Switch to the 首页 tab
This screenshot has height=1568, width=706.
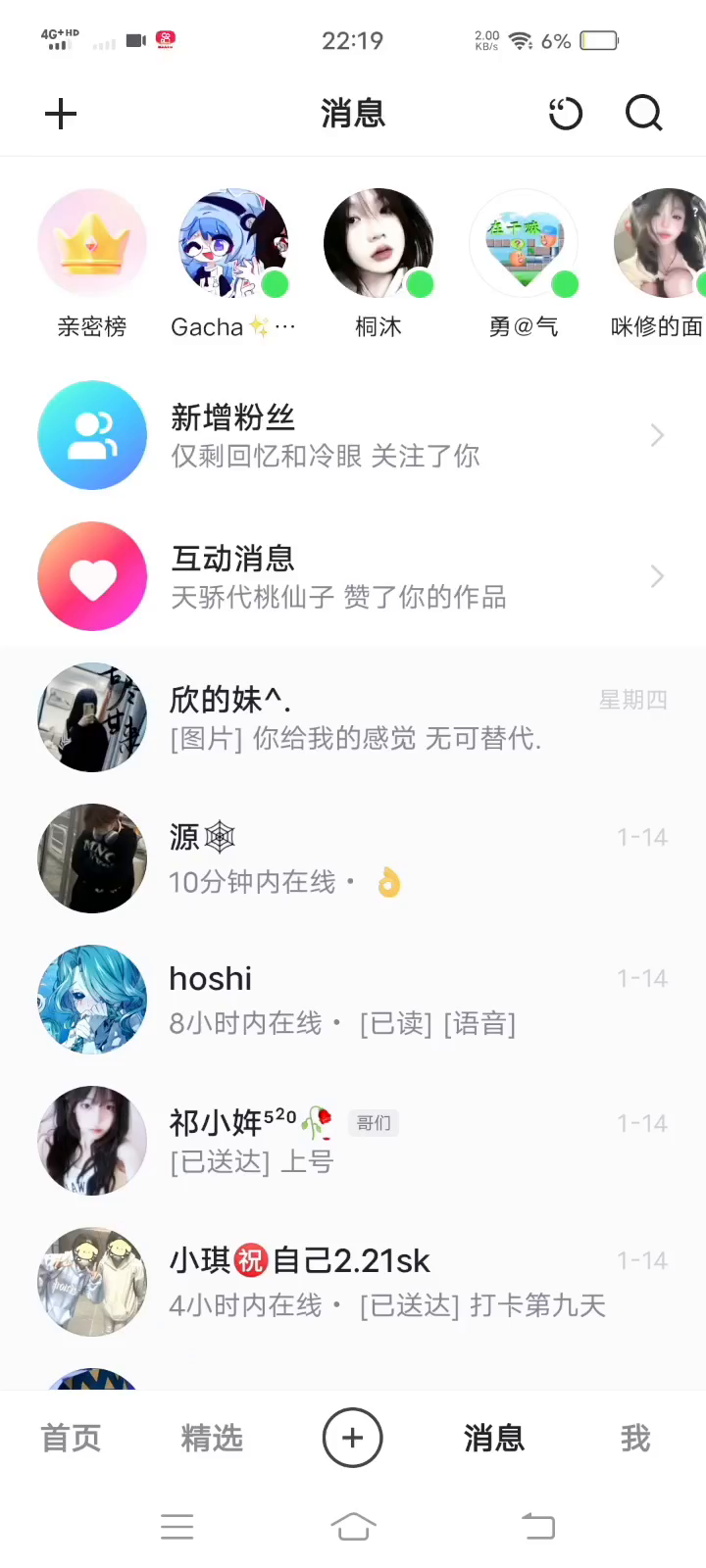(x=71, y=1439)
